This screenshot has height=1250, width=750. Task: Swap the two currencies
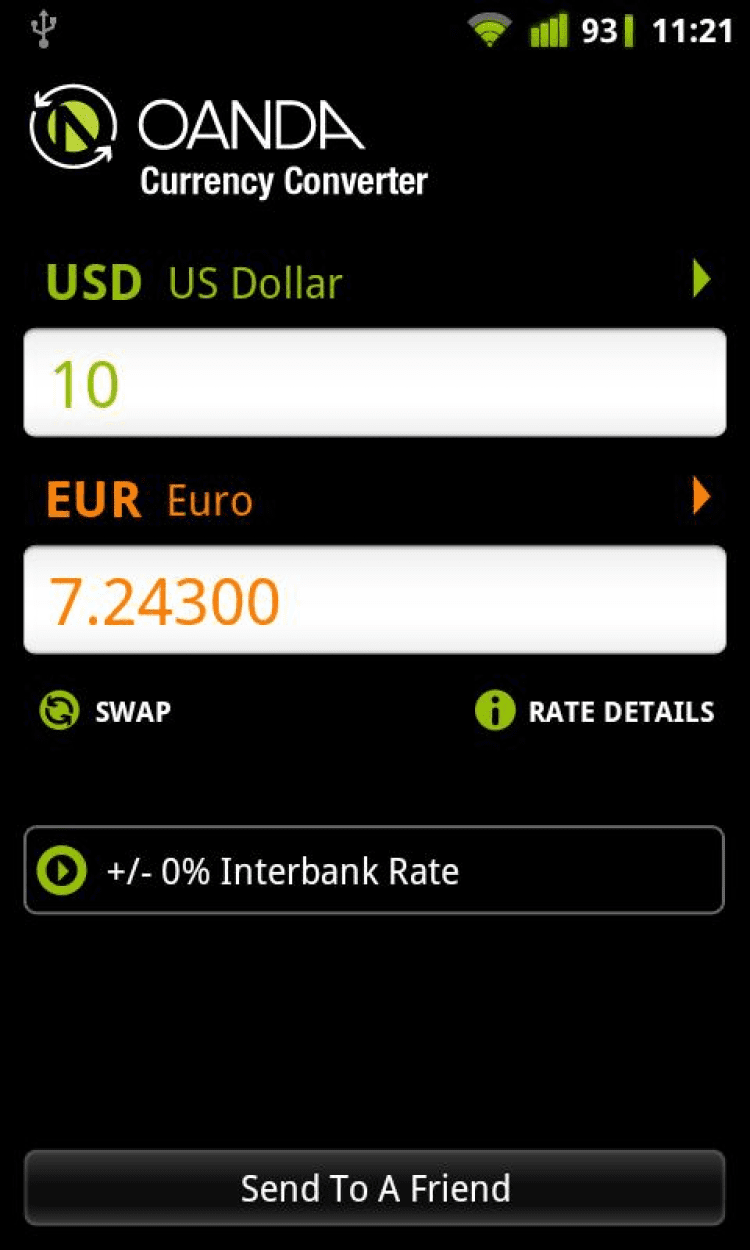[x=105, y=711]
